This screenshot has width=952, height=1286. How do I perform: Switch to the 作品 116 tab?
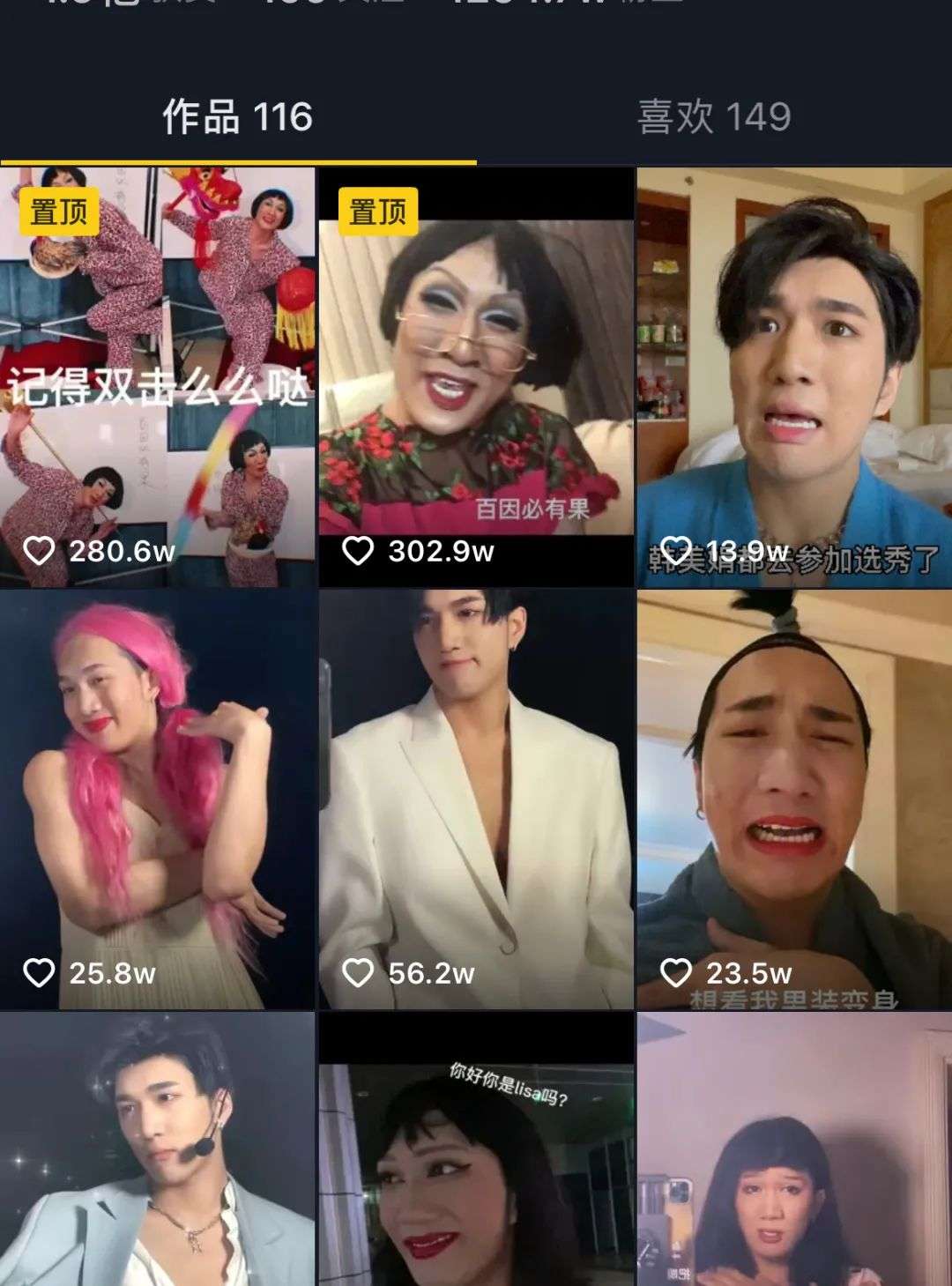237,117
